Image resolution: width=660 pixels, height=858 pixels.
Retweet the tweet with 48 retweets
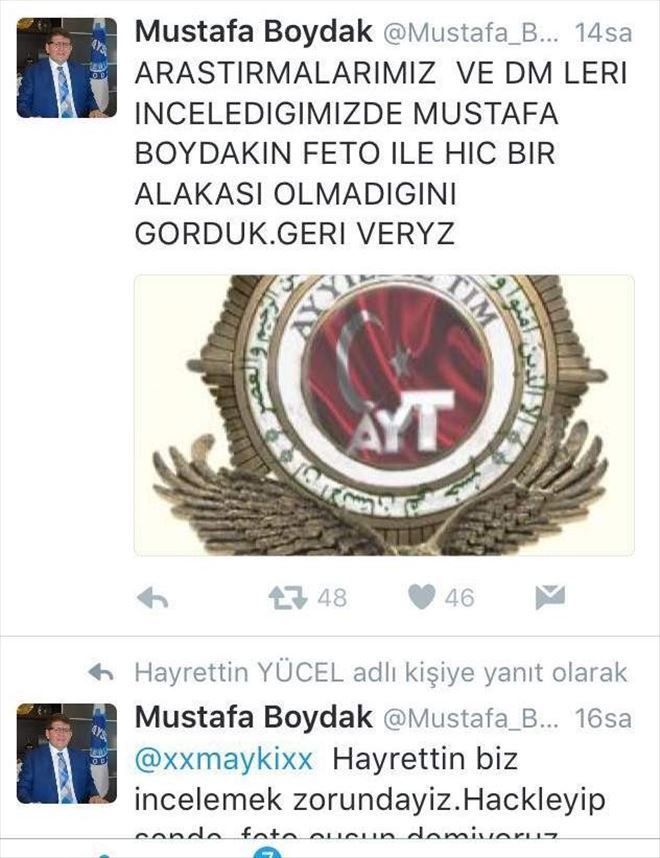(288, 598)
